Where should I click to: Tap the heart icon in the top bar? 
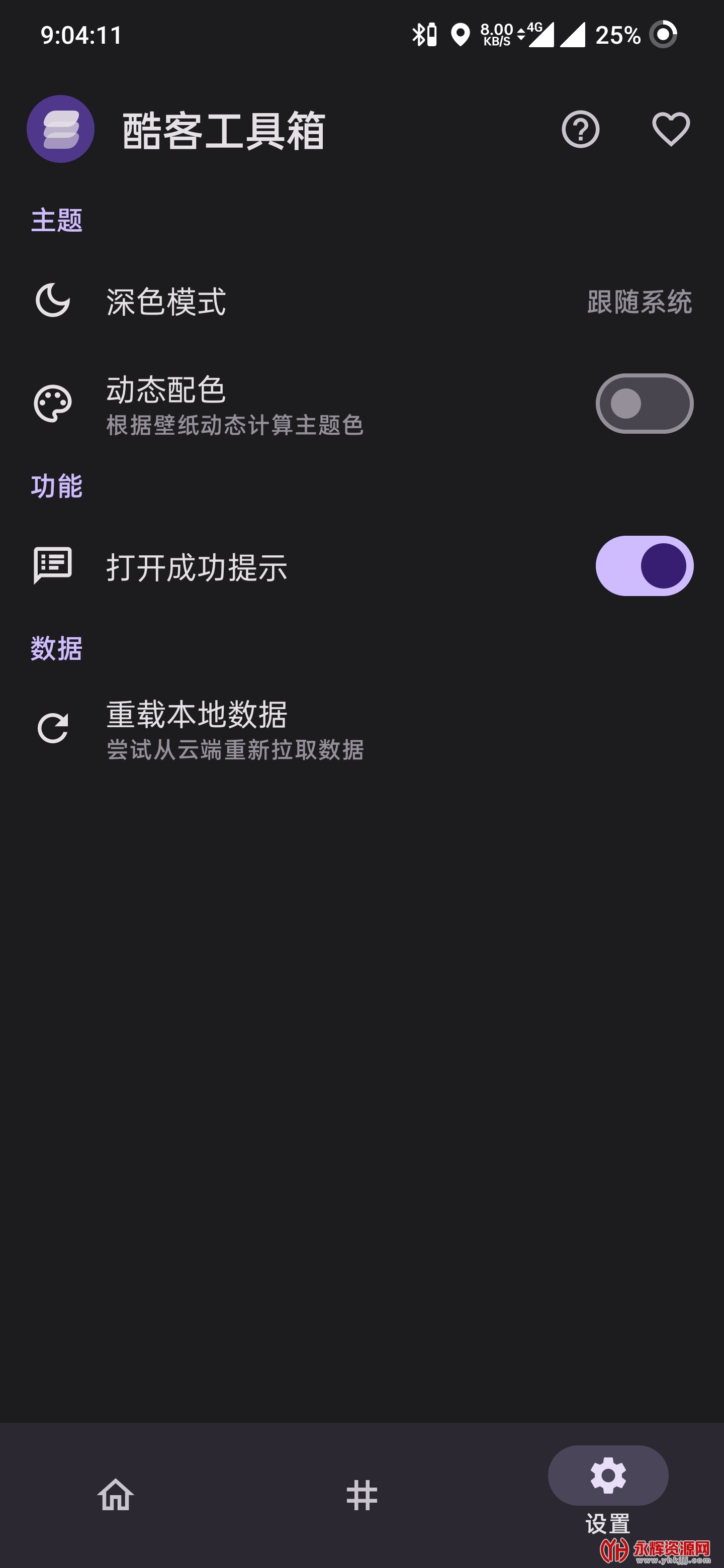click(670, 129)
